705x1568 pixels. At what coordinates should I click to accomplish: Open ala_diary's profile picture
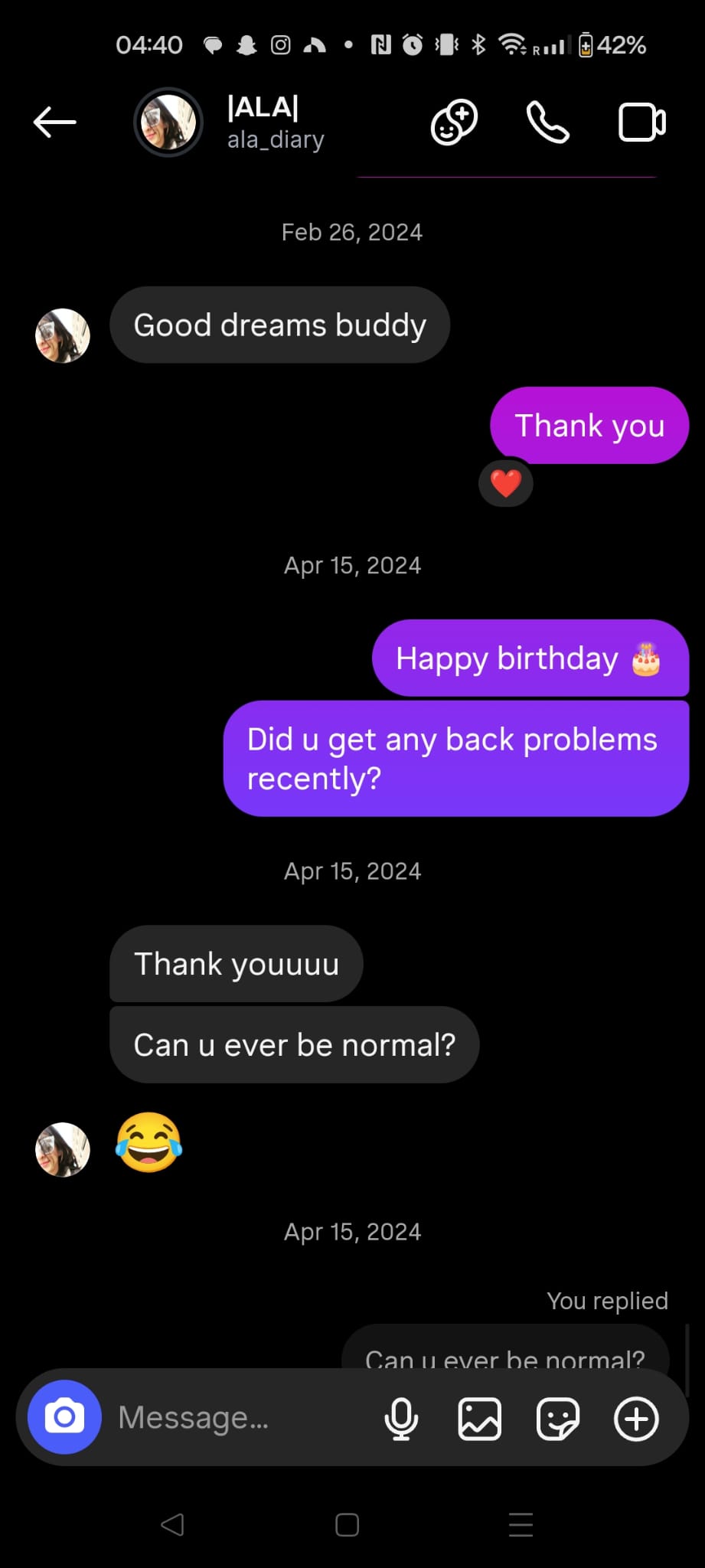pyautogui.click(x=168, y=122)
